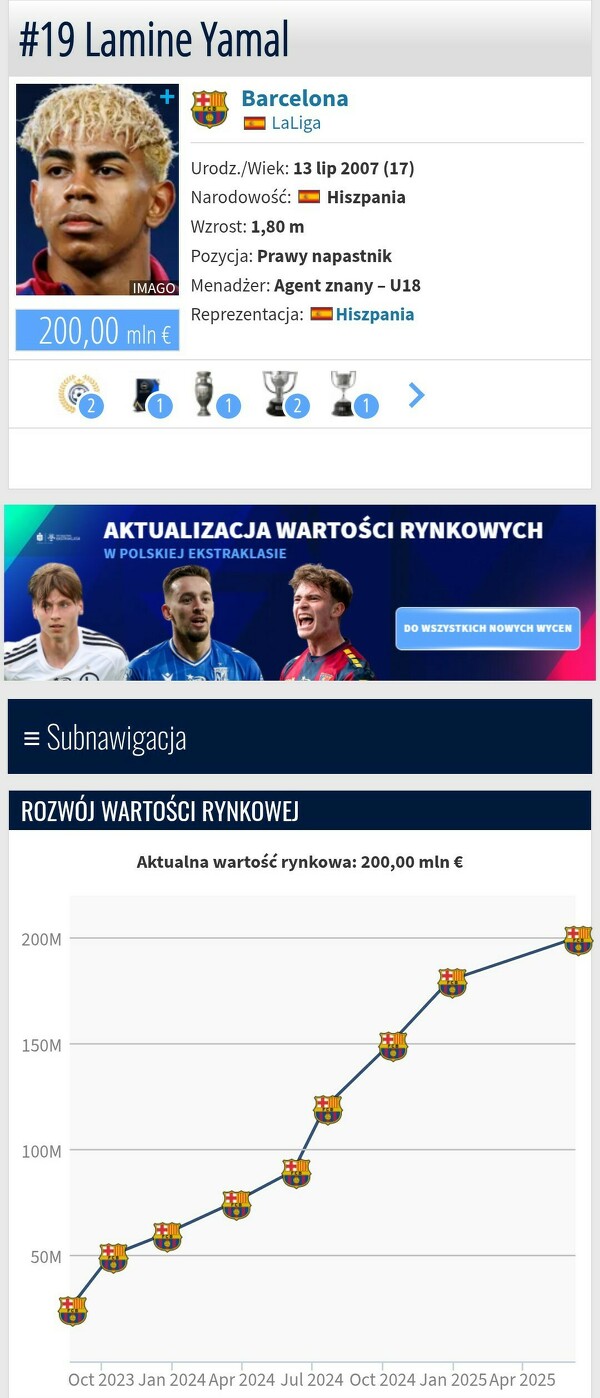The height and width of the screenshot is (1398, 600).
Task: Tap the 'Do wszystkich nowych wycen' button
Action: tap(487, 628)
